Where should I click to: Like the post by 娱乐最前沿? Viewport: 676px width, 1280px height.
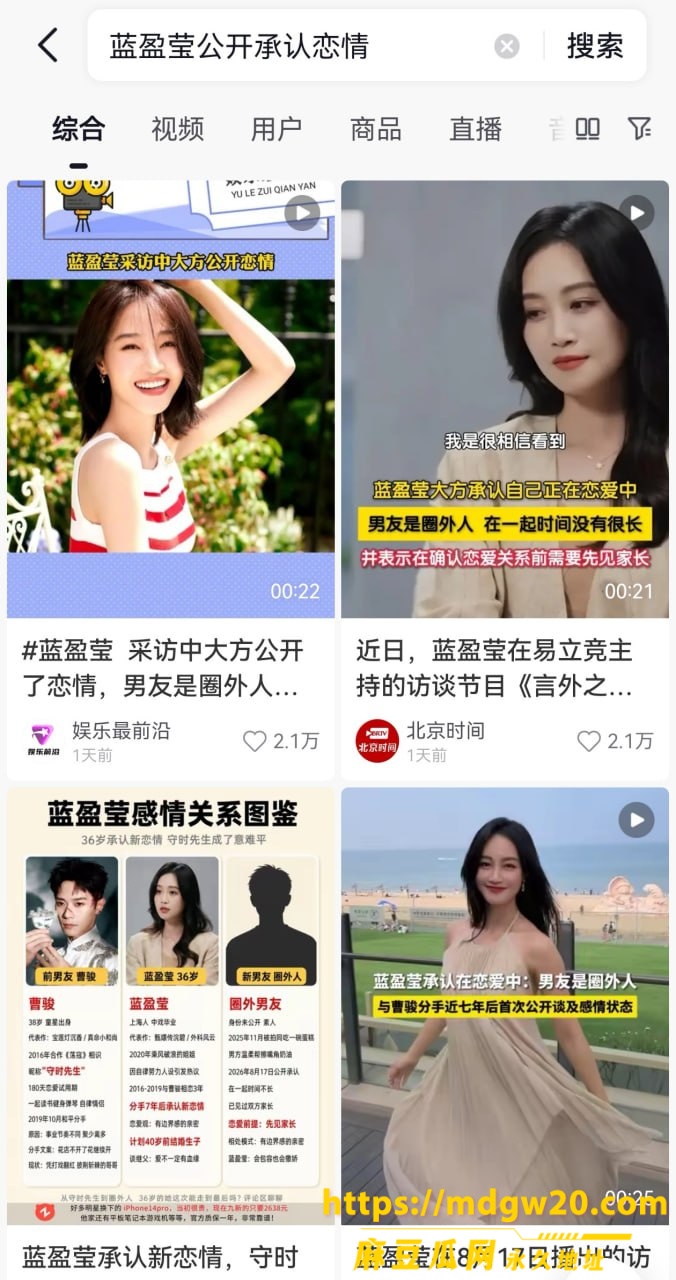click(x=281, y=741)
